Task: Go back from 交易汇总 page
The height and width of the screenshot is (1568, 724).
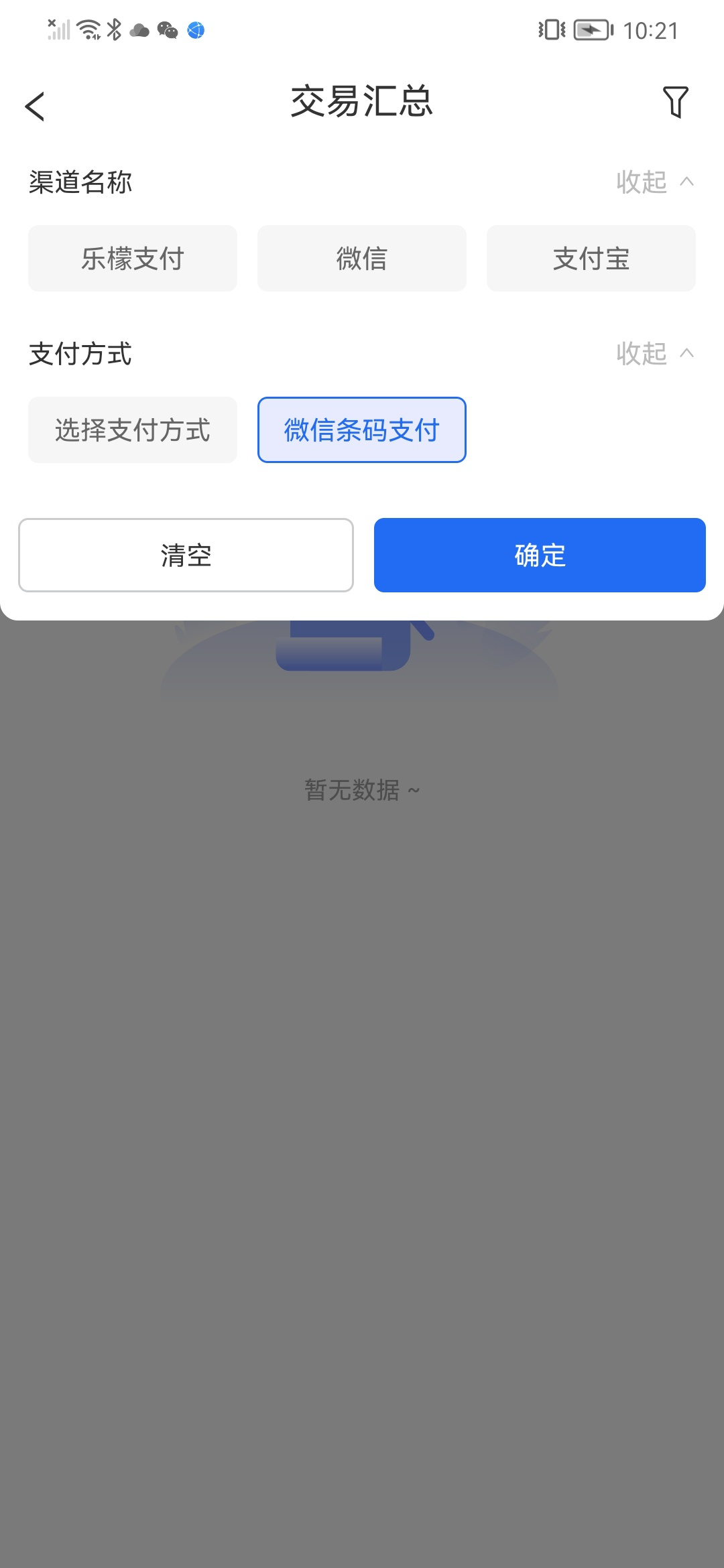Action: tap(35, 106)
